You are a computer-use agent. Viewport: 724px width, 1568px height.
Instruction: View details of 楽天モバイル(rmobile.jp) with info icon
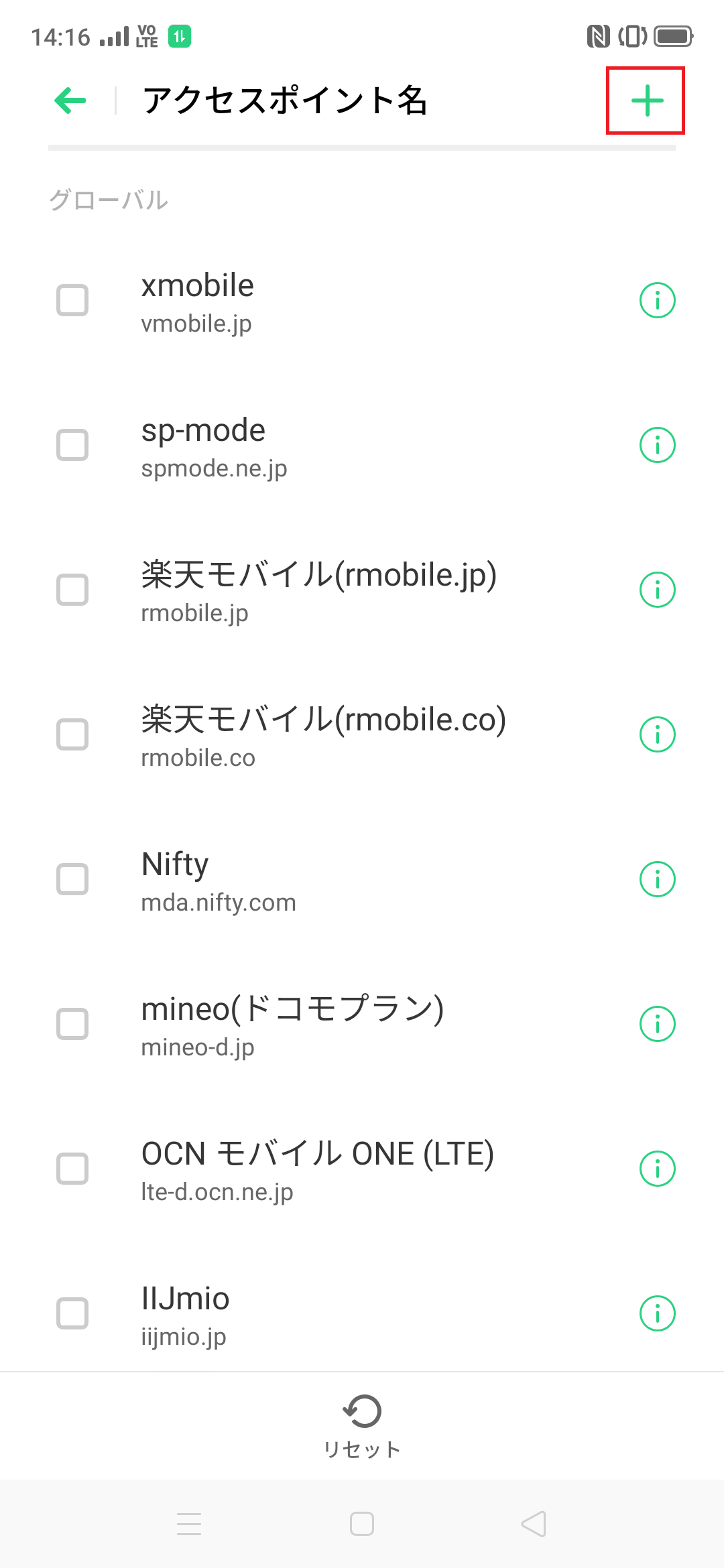[657, 589]
